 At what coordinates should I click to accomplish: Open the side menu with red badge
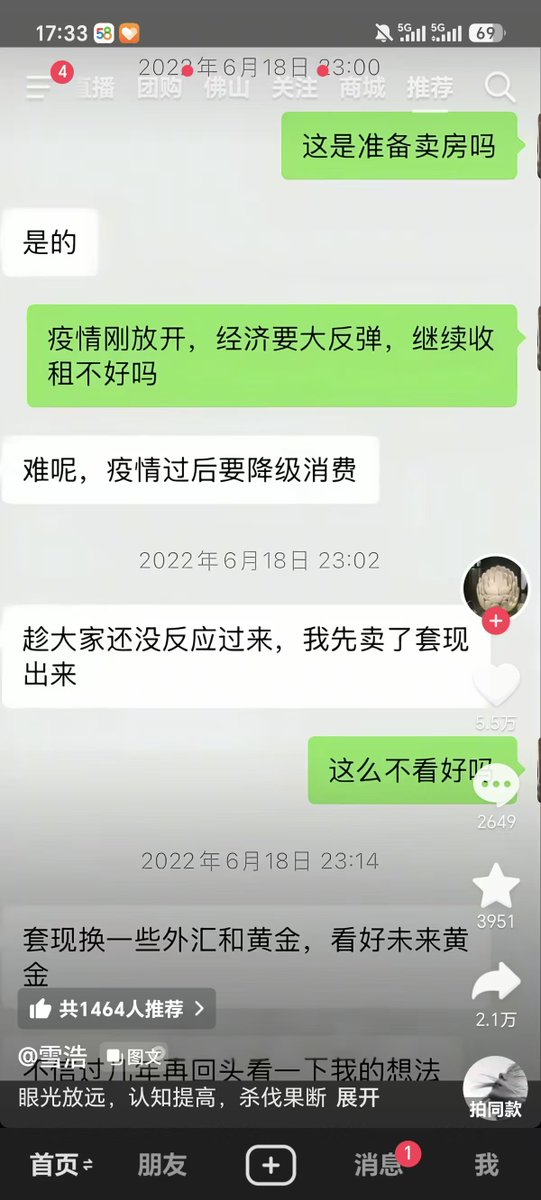tap(40, 88)
